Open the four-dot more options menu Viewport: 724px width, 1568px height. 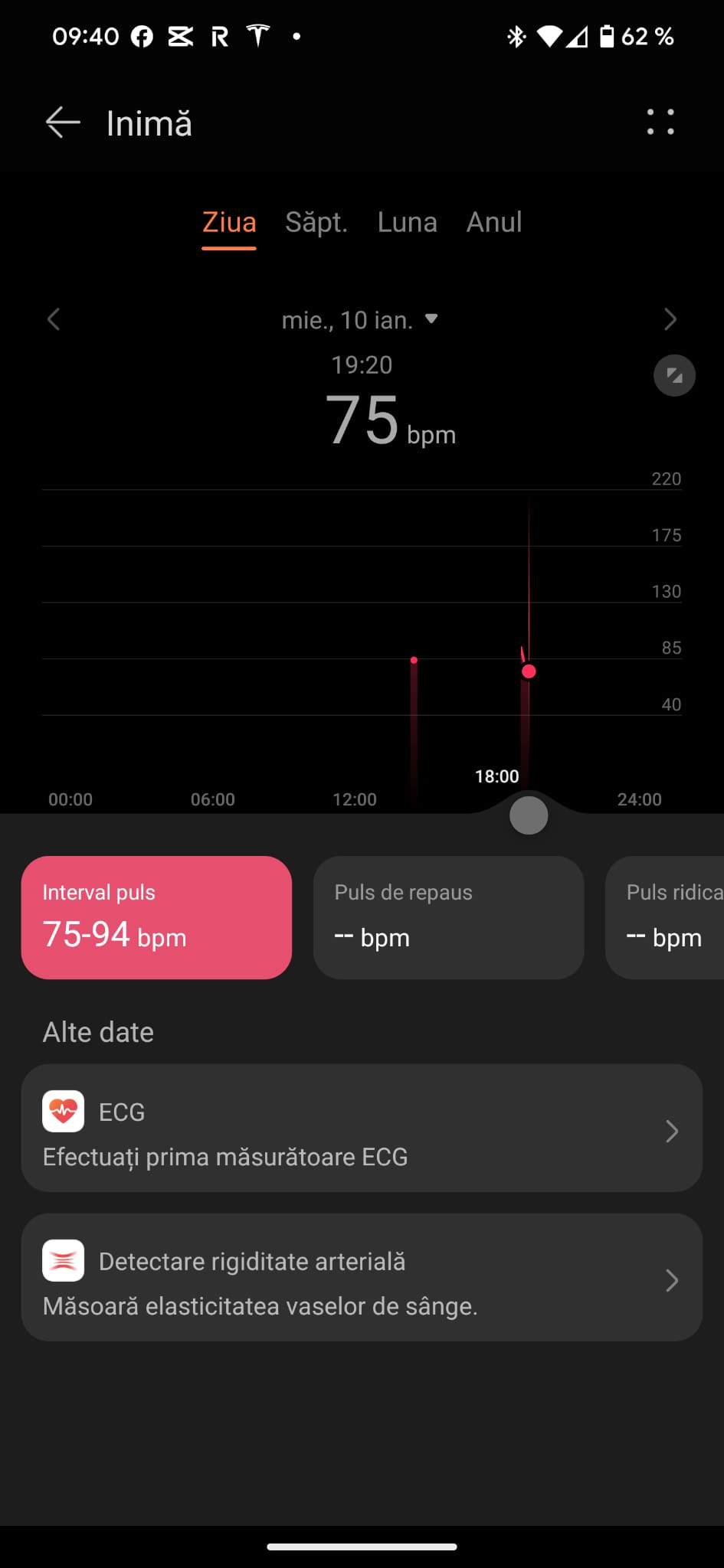tap(660, 122)
